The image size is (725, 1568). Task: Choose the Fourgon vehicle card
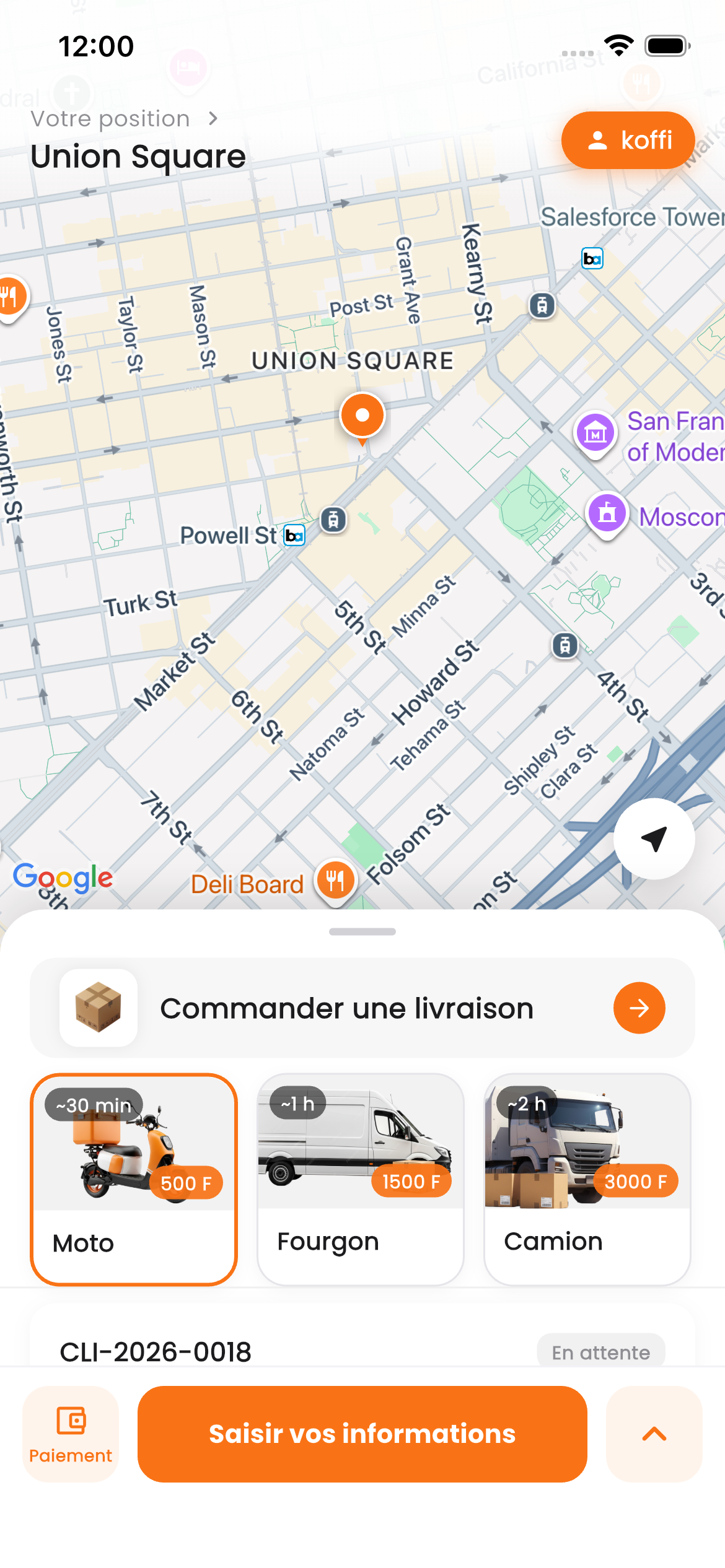[361, 1179]
